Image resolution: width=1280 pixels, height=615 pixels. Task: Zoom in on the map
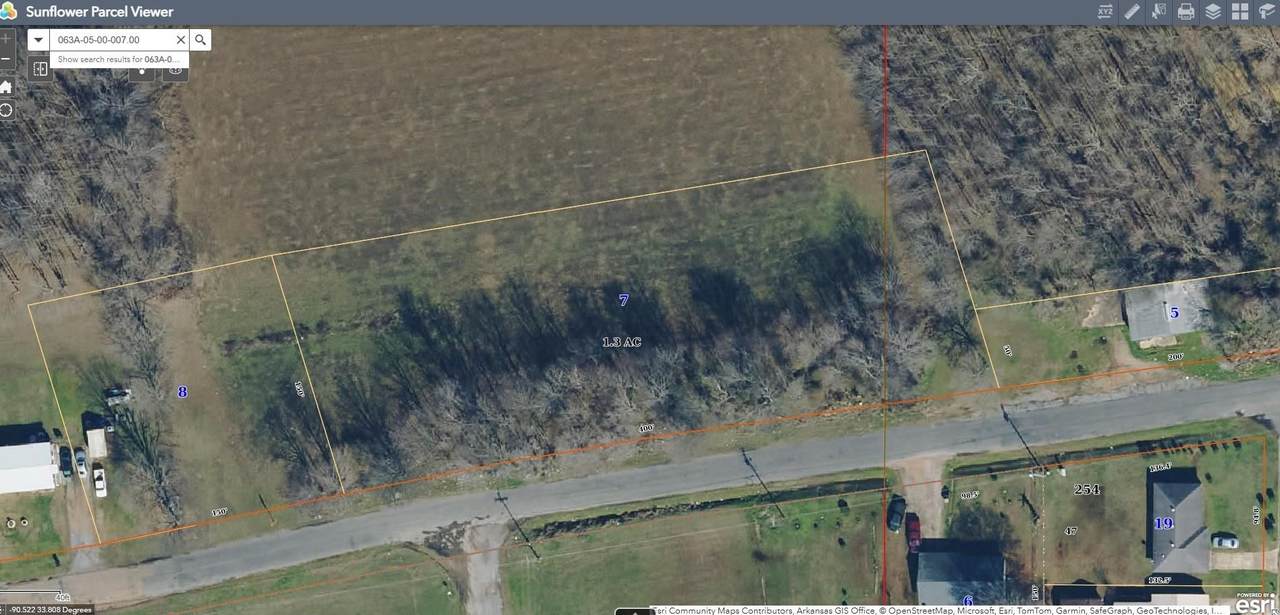[x=7, y=39]
